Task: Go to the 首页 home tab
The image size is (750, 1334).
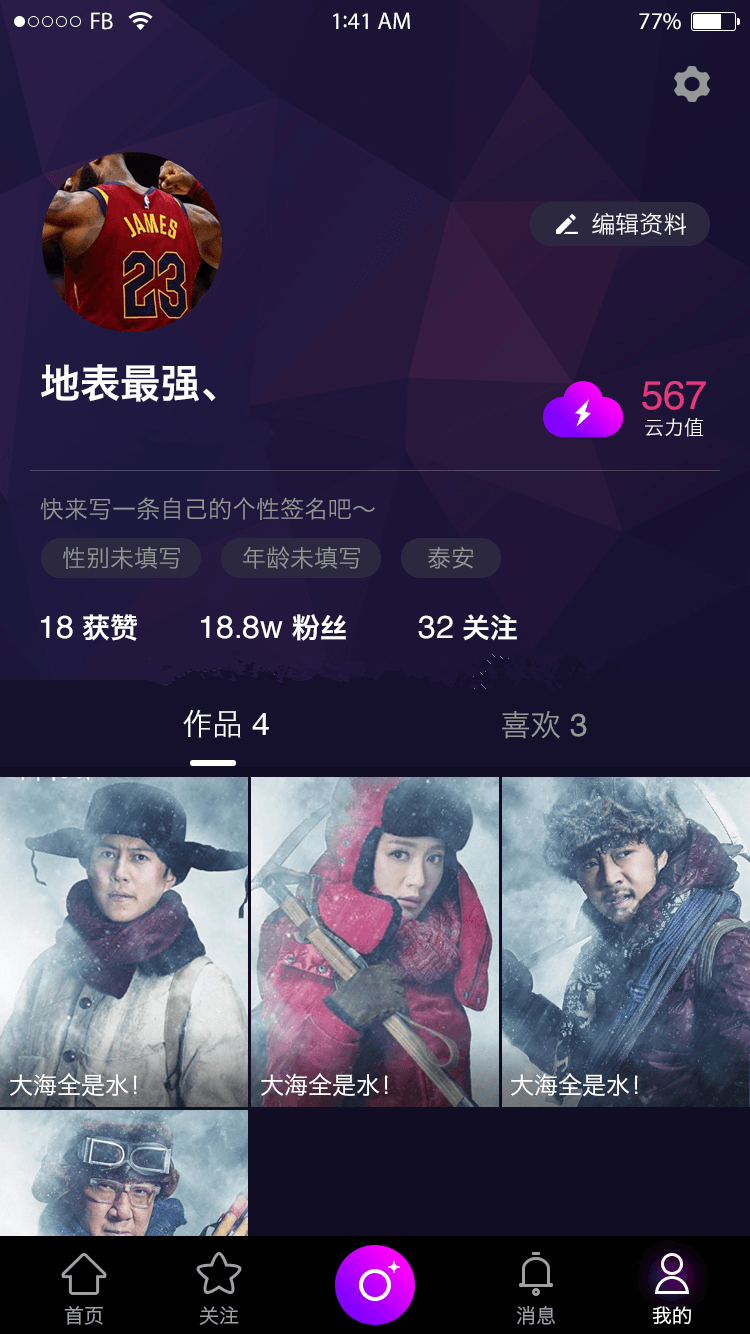Action: coord(84,1288)
